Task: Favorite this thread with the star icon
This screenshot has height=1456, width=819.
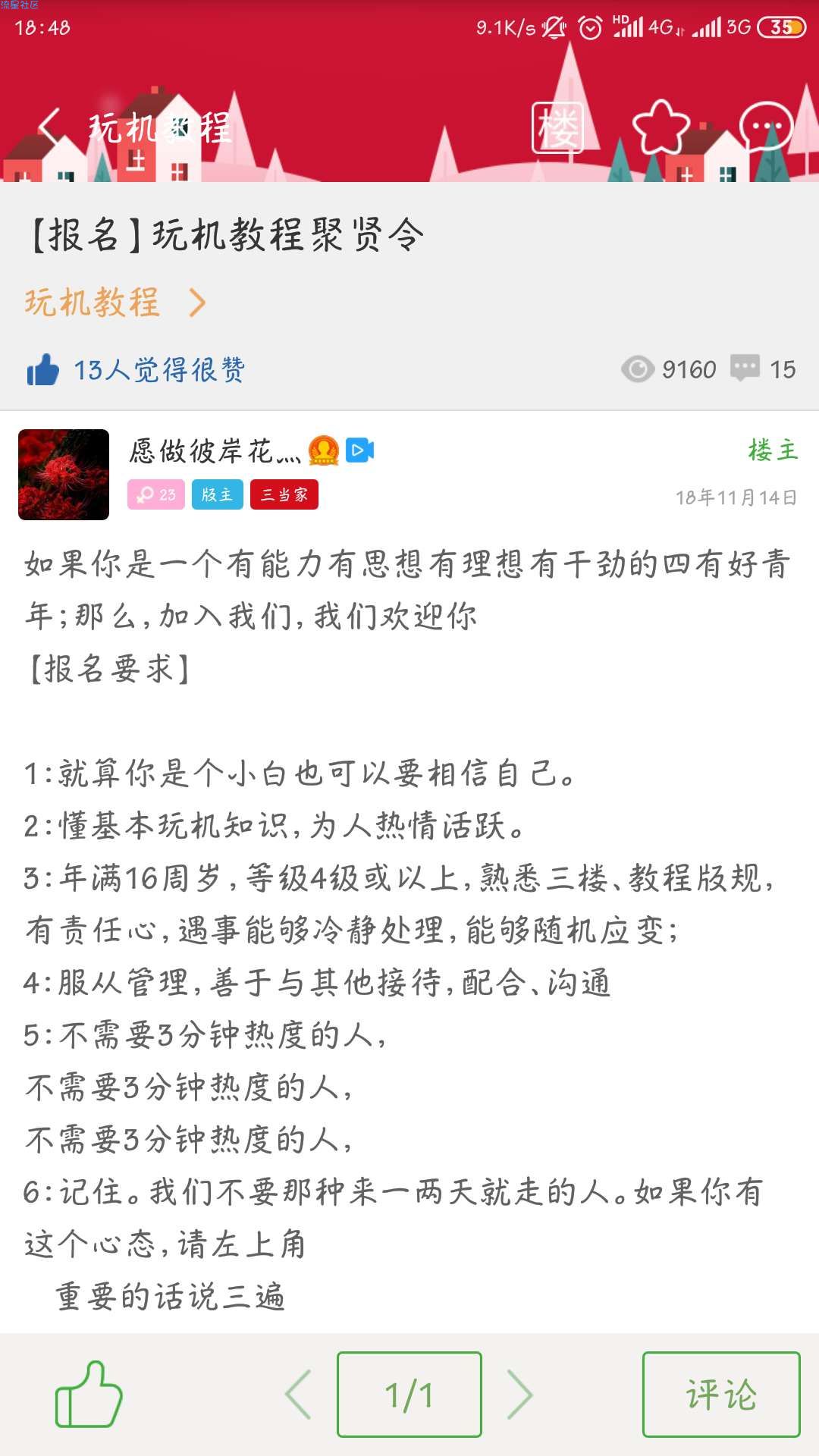Action: click(x=661, y=127)
